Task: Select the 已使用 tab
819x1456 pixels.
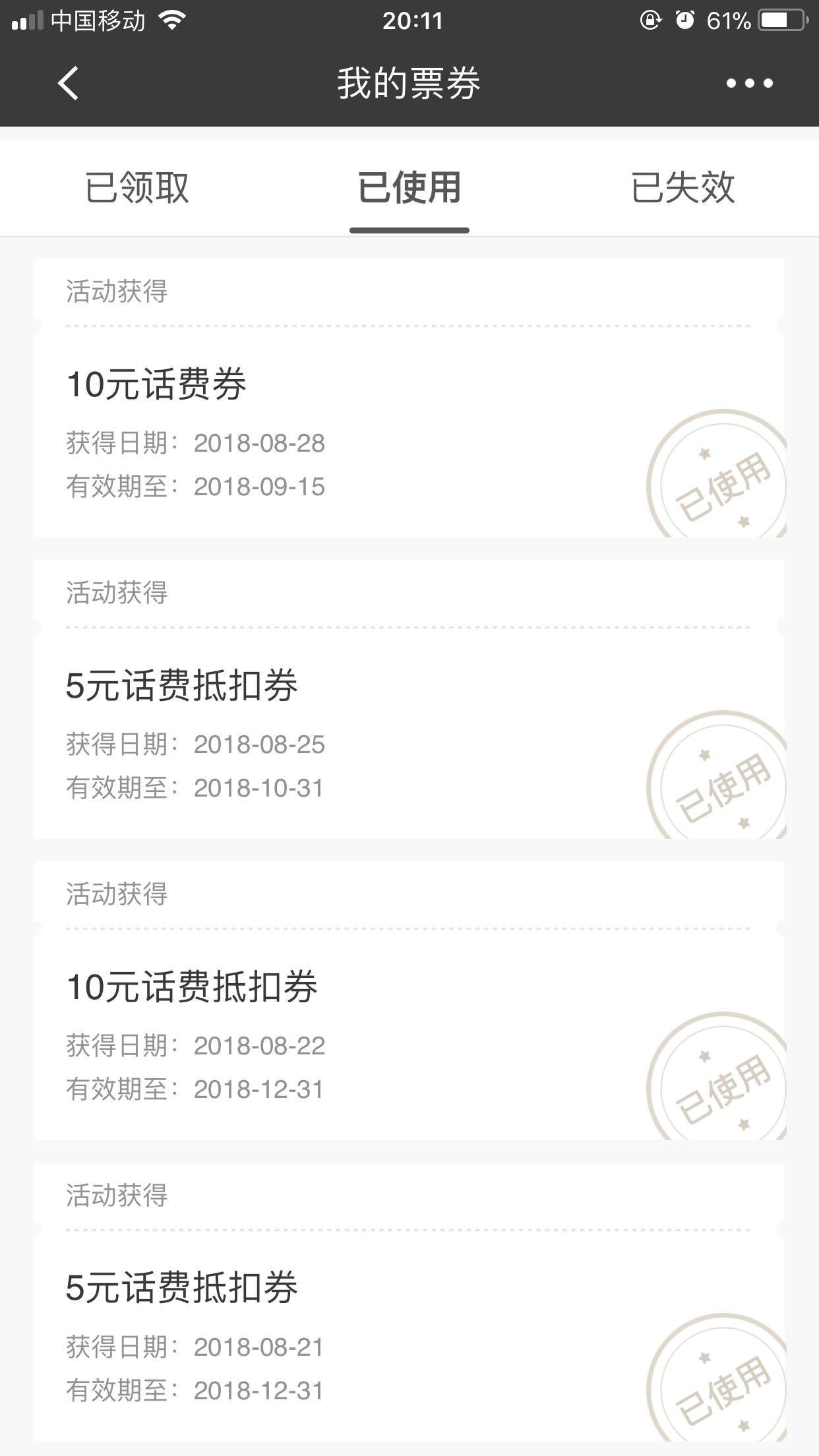Action: [409, 188]
